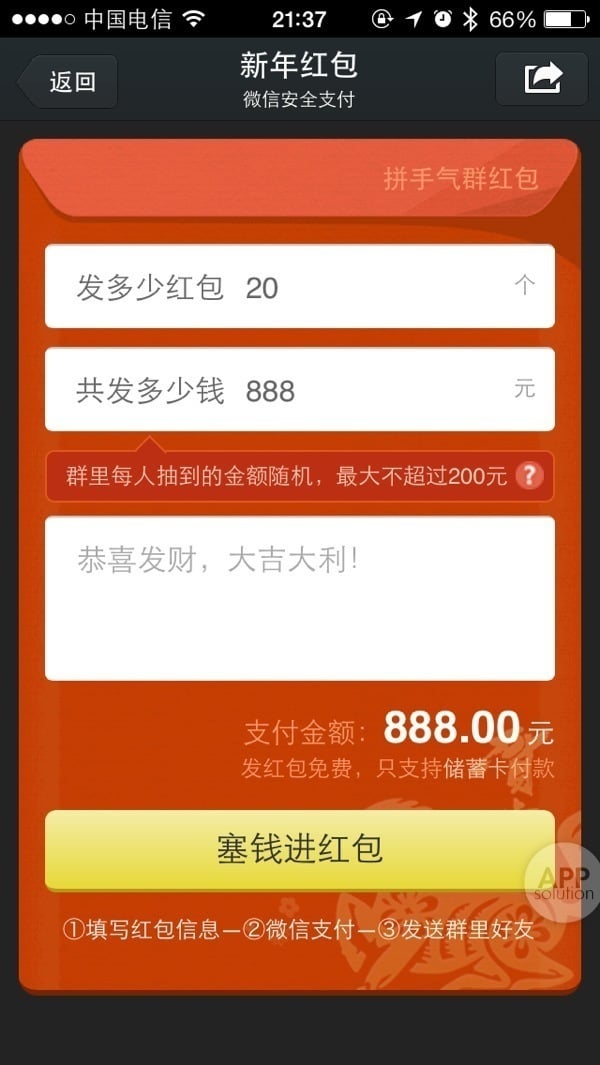Screen dimensions: 600x1065
Task: Edit the 发多少红包 quantity field
Action: point(299,287)
